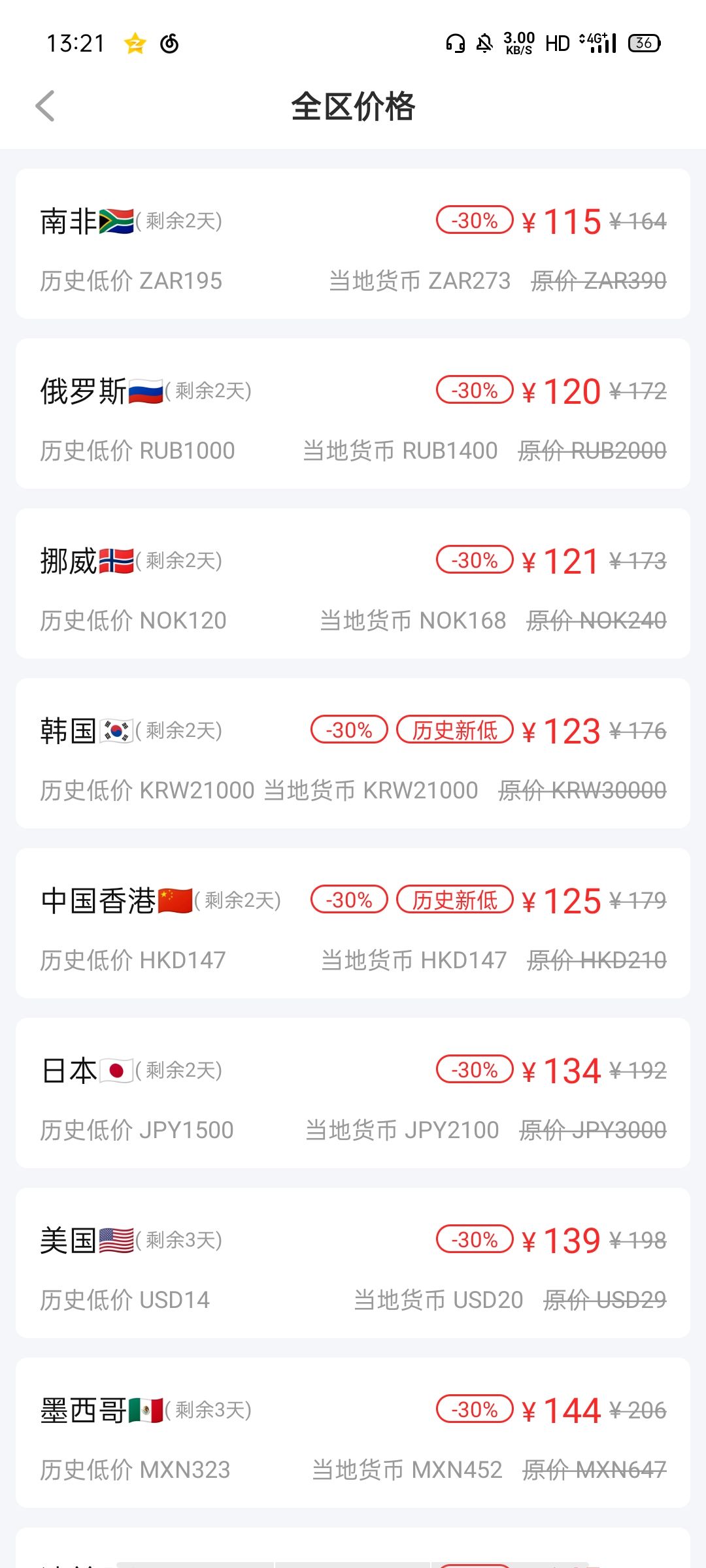View the 挪威 region price card

[x=353, y=583]
